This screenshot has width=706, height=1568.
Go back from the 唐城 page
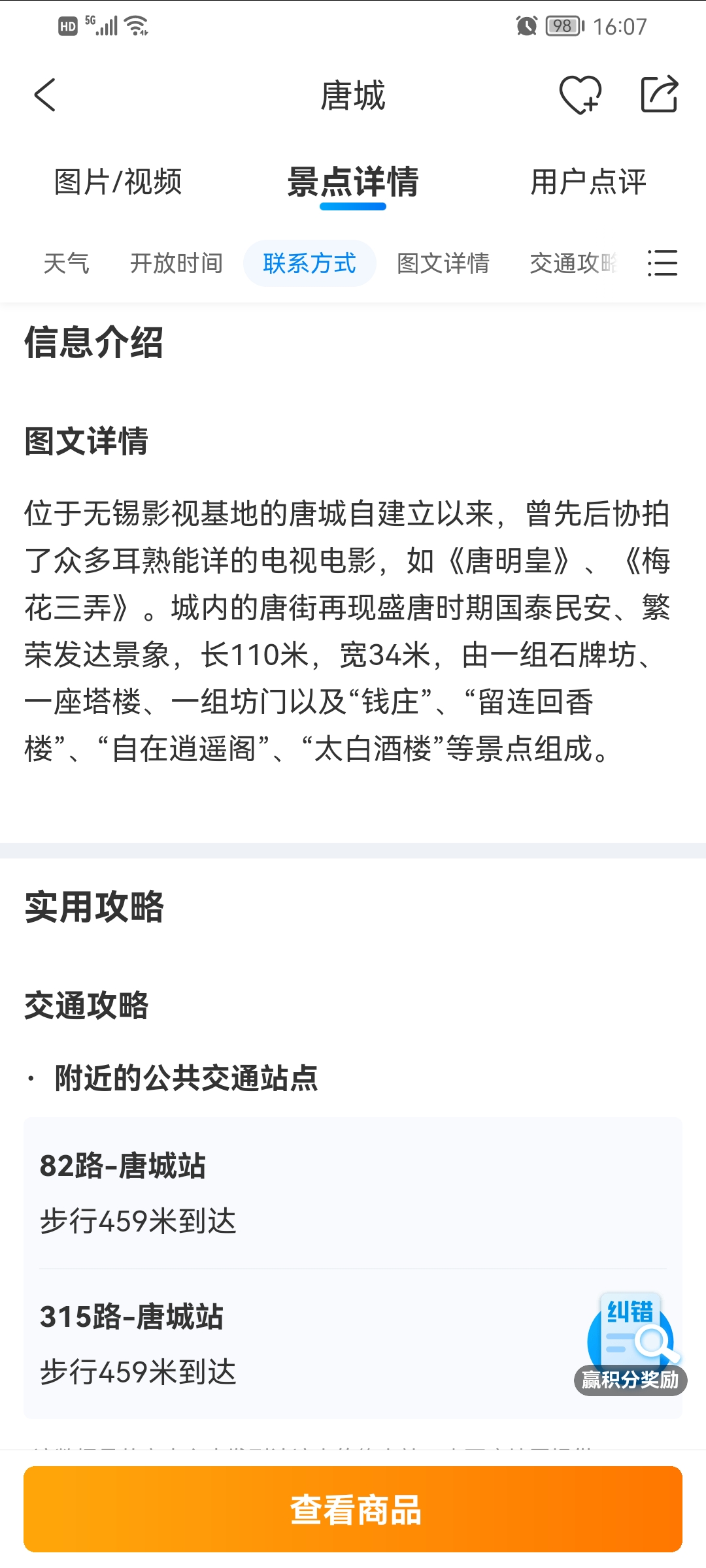[45, 95]
